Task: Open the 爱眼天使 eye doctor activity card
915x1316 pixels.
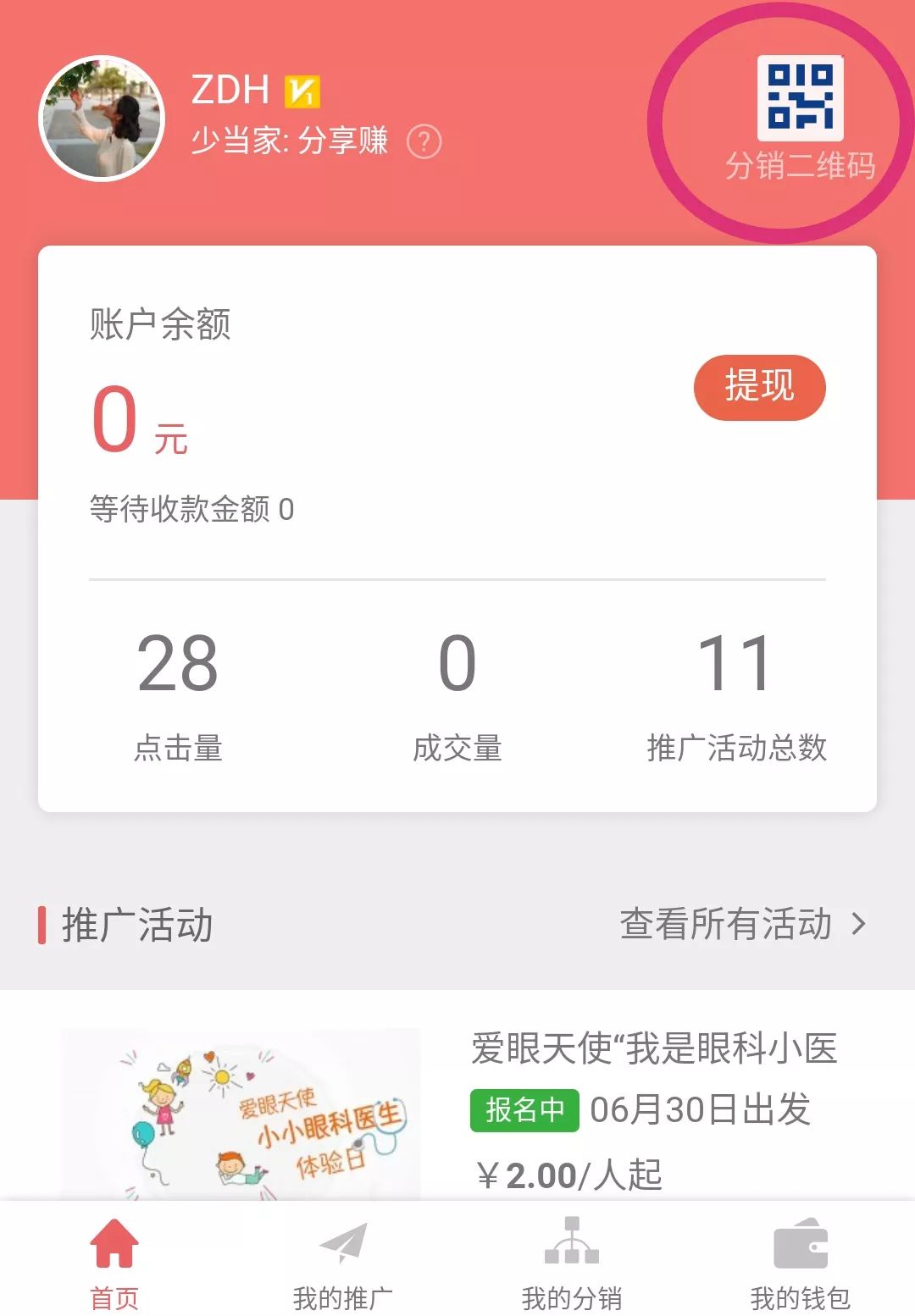Action: 457,1109
